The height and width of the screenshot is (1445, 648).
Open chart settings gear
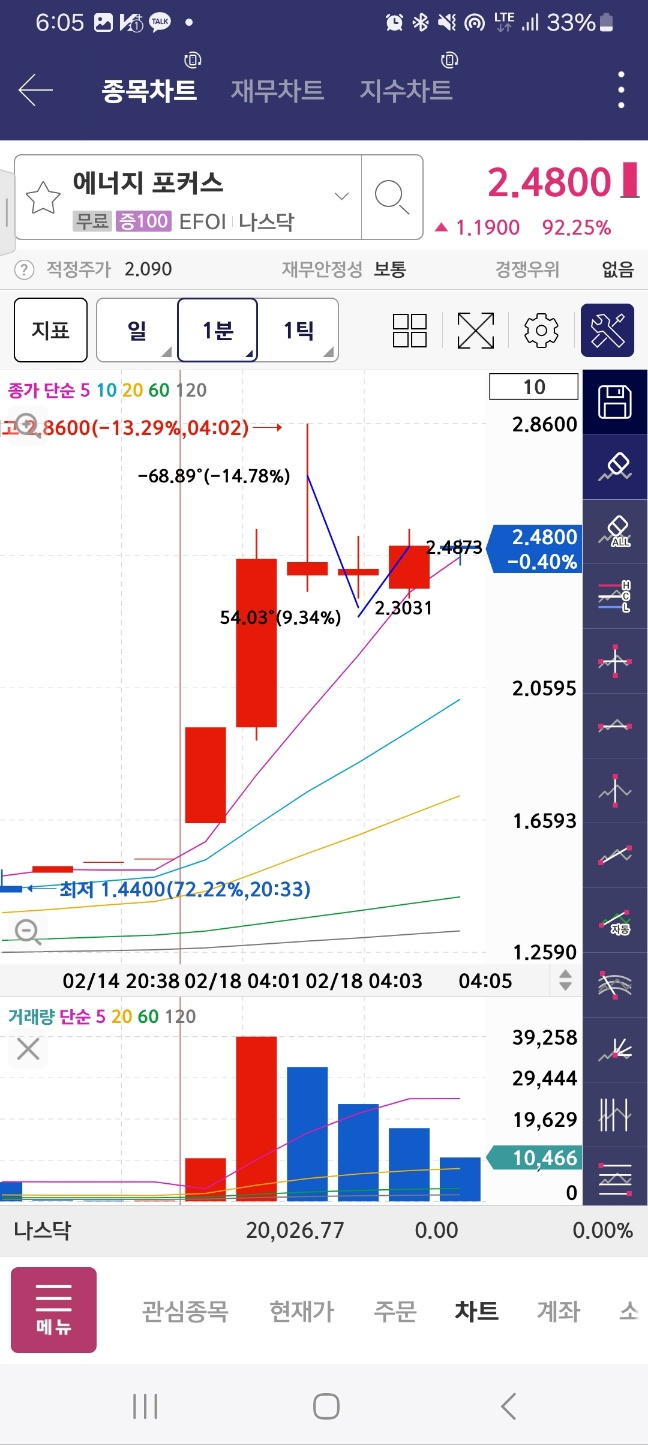[541, 330]
